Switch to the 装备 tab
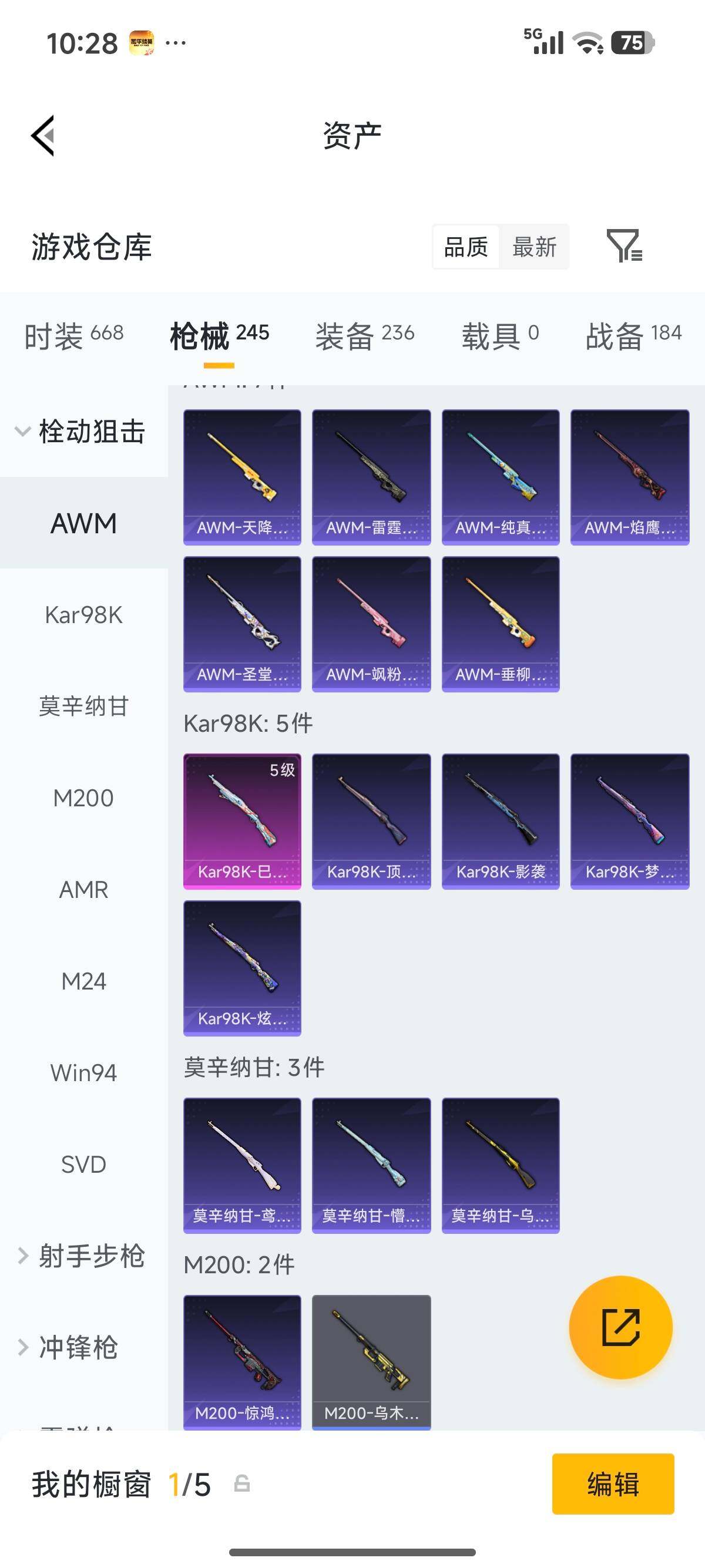The image size is (705, 1568). click(x=364, y=336)
